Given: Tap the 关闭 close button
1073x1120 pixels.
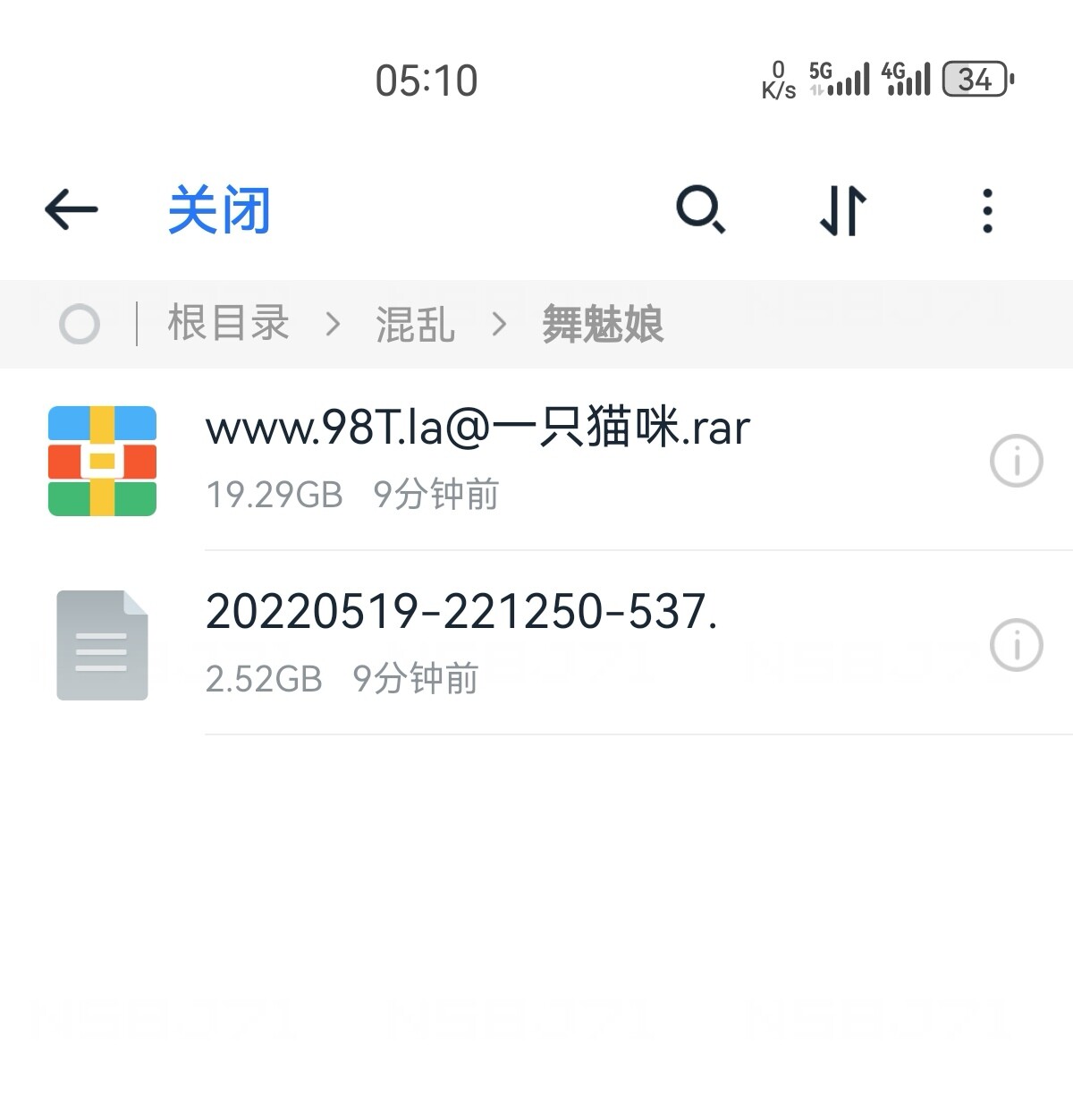Looking at the screenshot, I should [x=219, y=211].
